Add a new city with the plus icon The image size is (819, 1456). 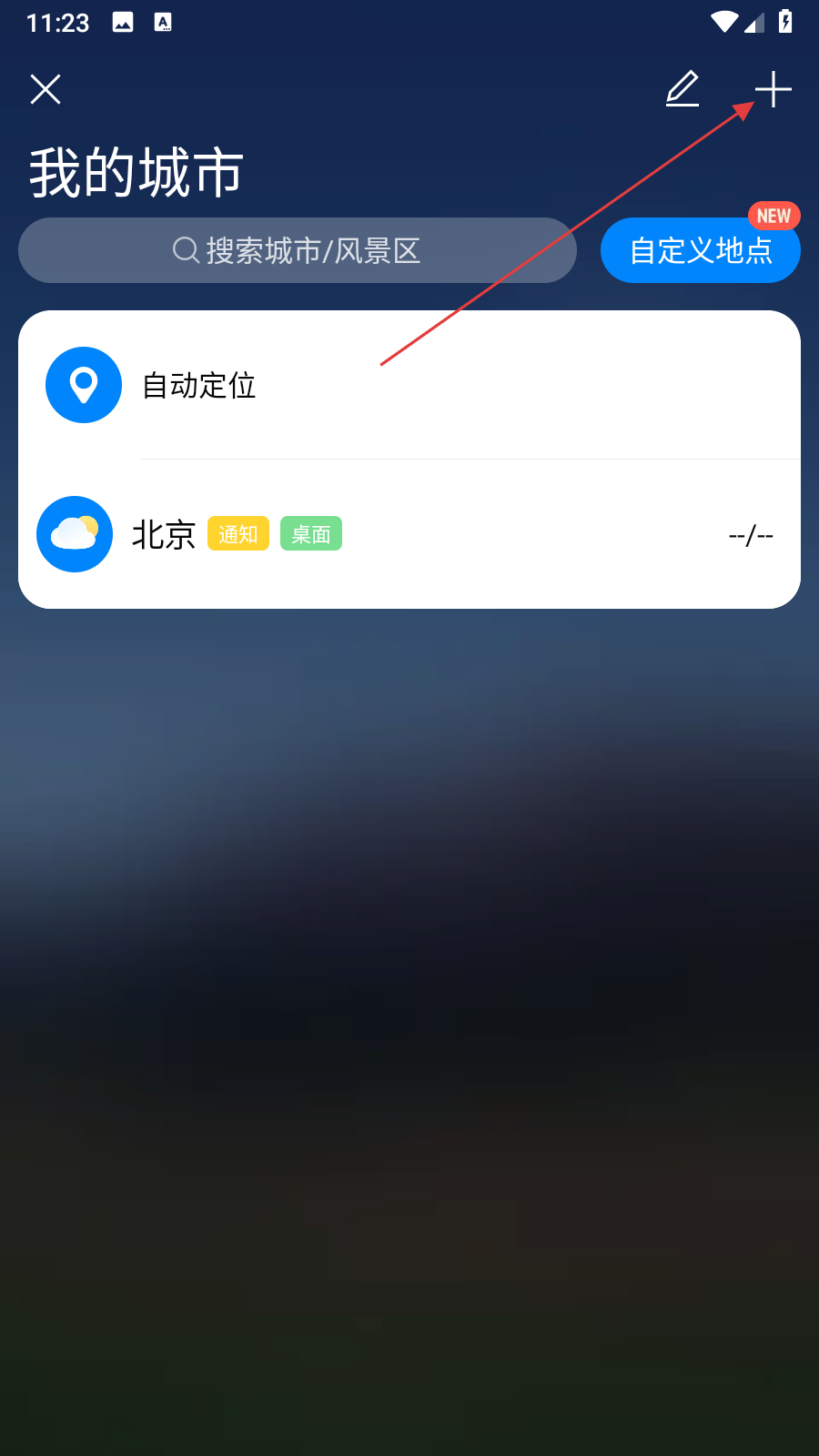pos(773,89)
